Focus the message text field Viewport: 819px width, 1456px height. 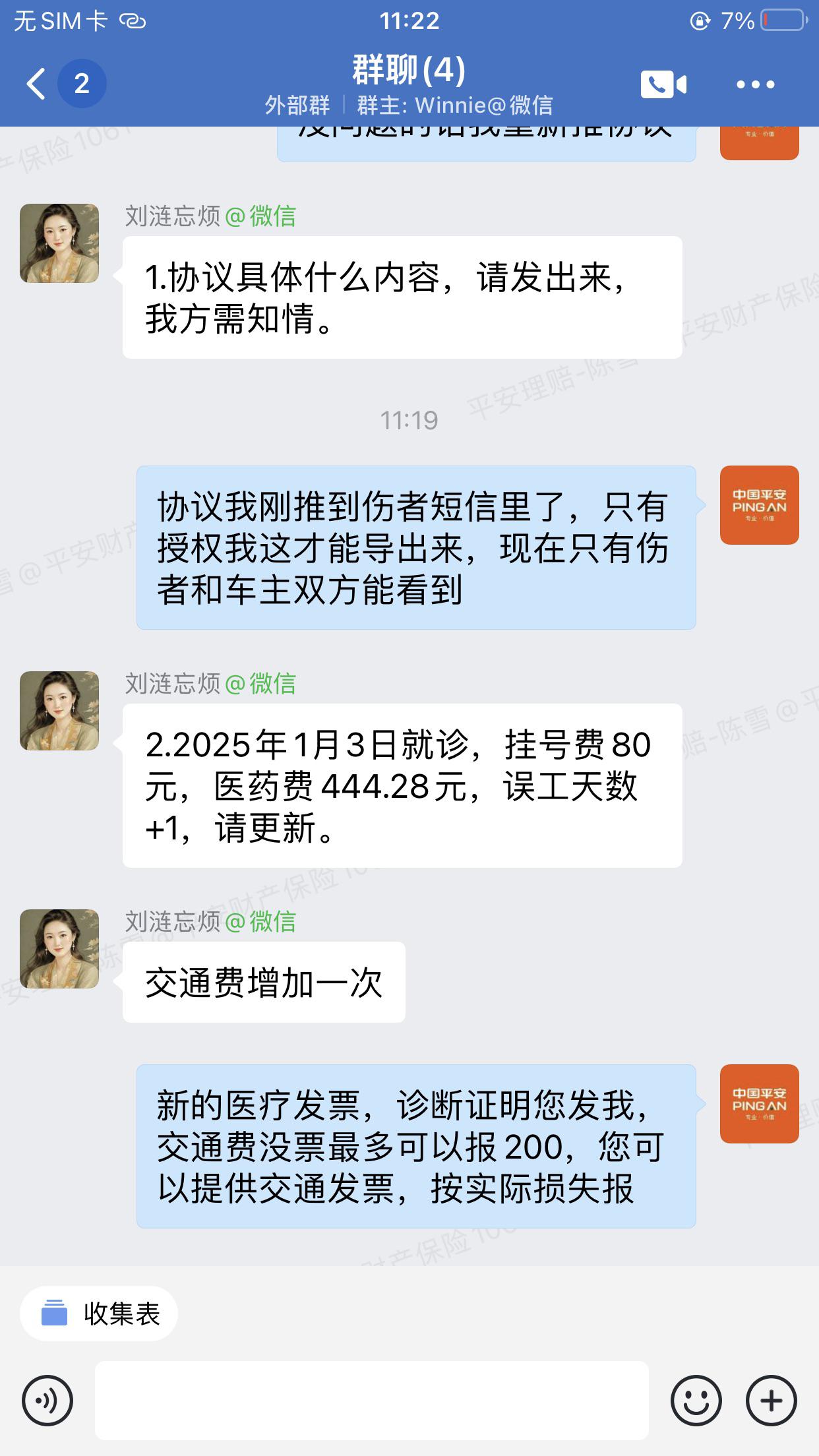coord(372,1401)
